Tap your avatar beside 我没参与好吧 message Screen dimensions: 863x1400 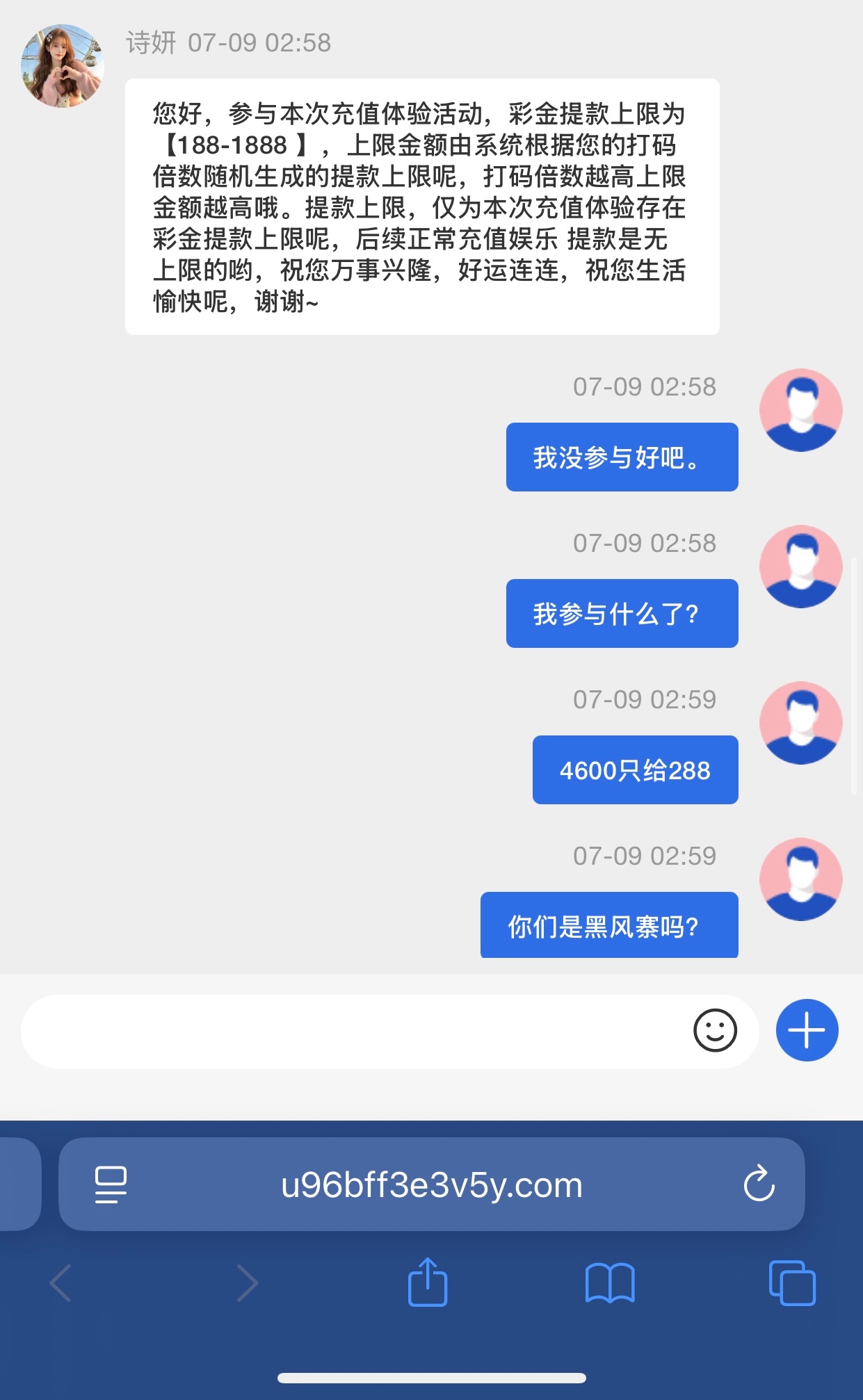[801, 410]
